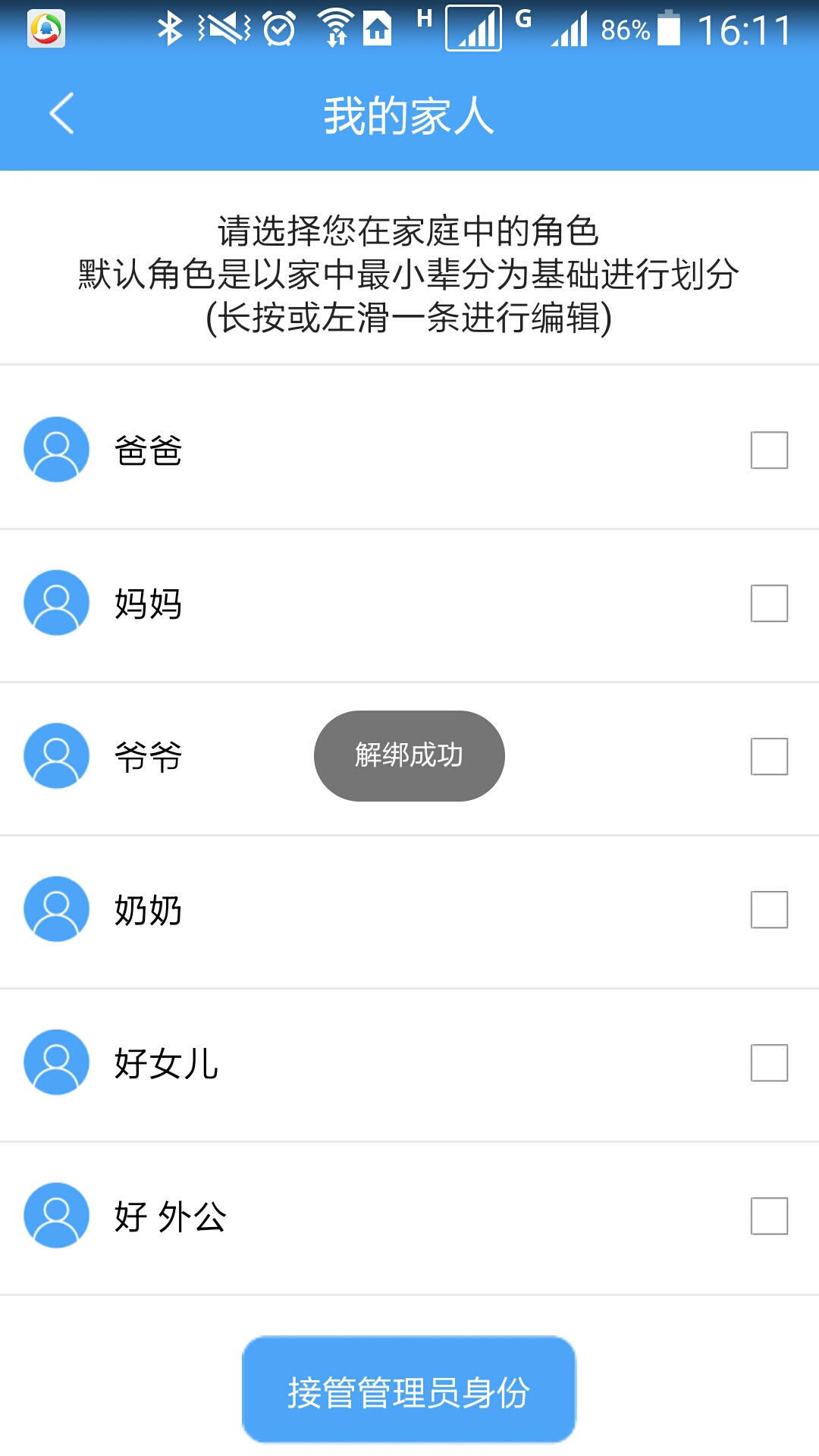Choose 好女儿 via its checkbox
The image size is (819, 1456).
point(769,1063)
